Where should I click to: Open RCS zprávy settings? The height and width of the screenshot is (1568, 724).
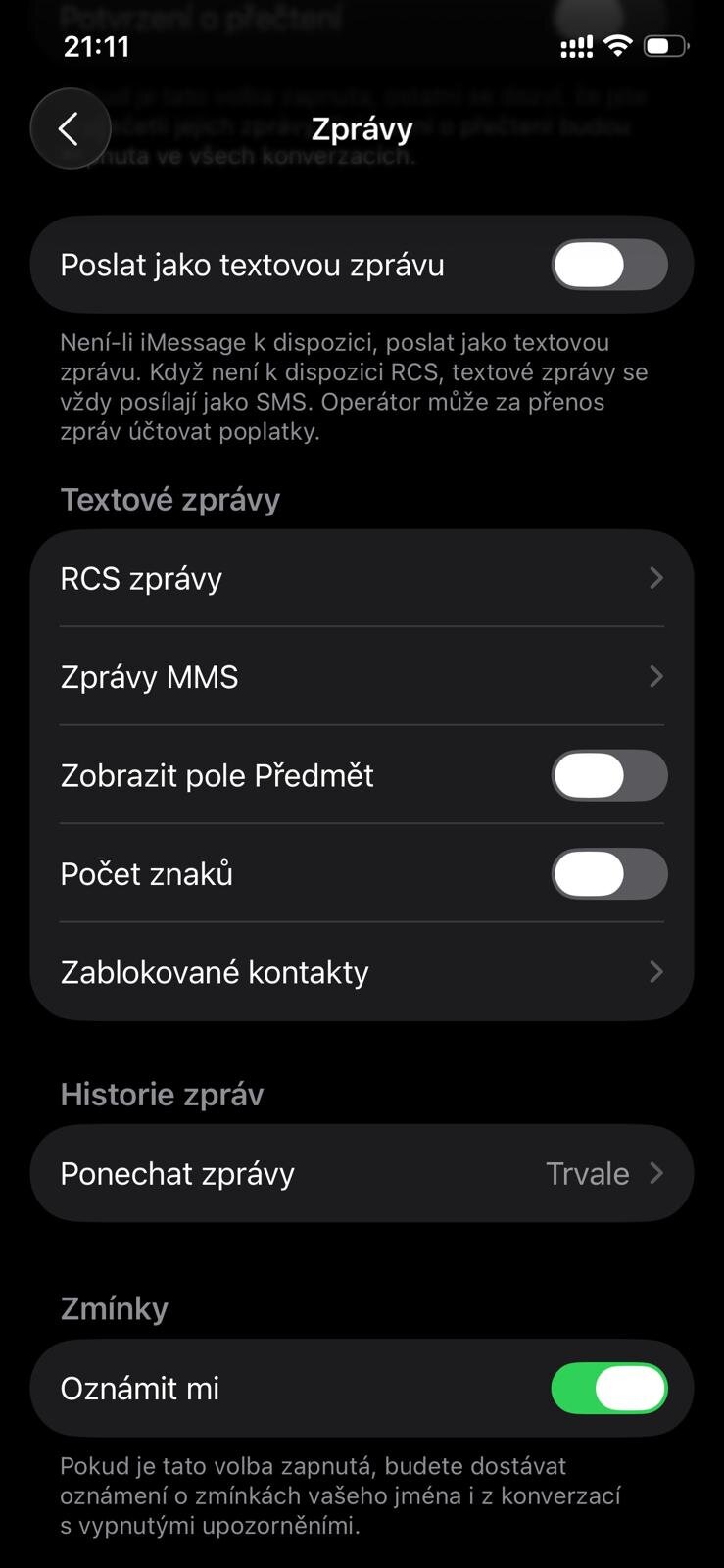[x=362, y=578]
